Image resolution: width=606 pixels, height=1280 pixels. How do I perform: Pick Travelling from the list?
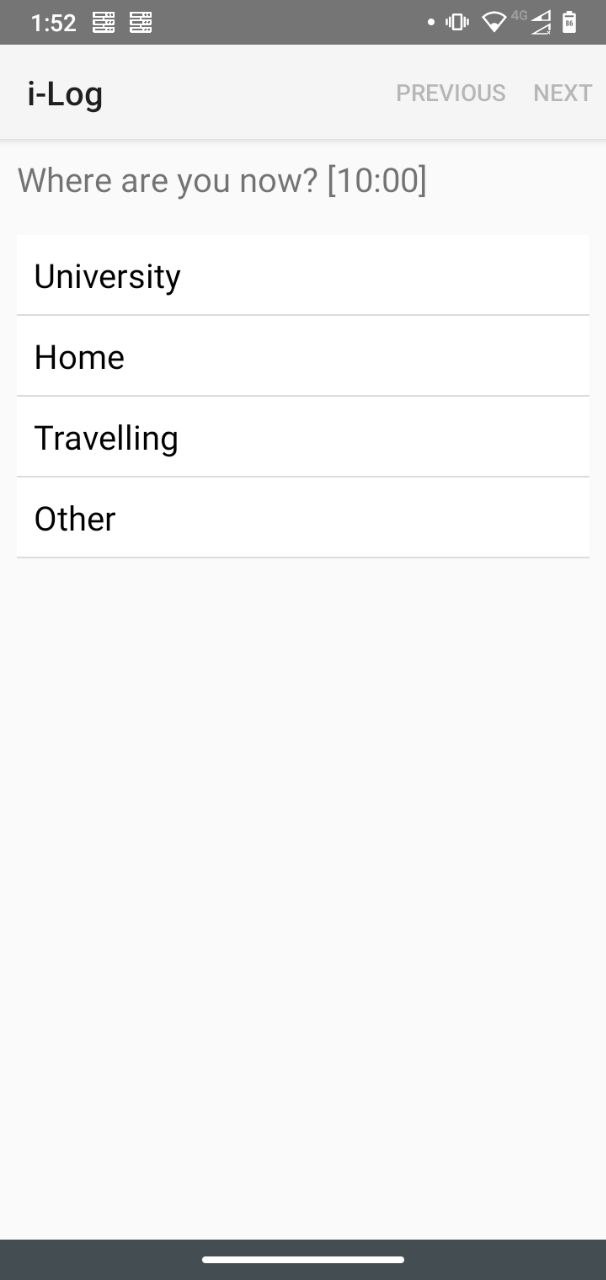302,438
